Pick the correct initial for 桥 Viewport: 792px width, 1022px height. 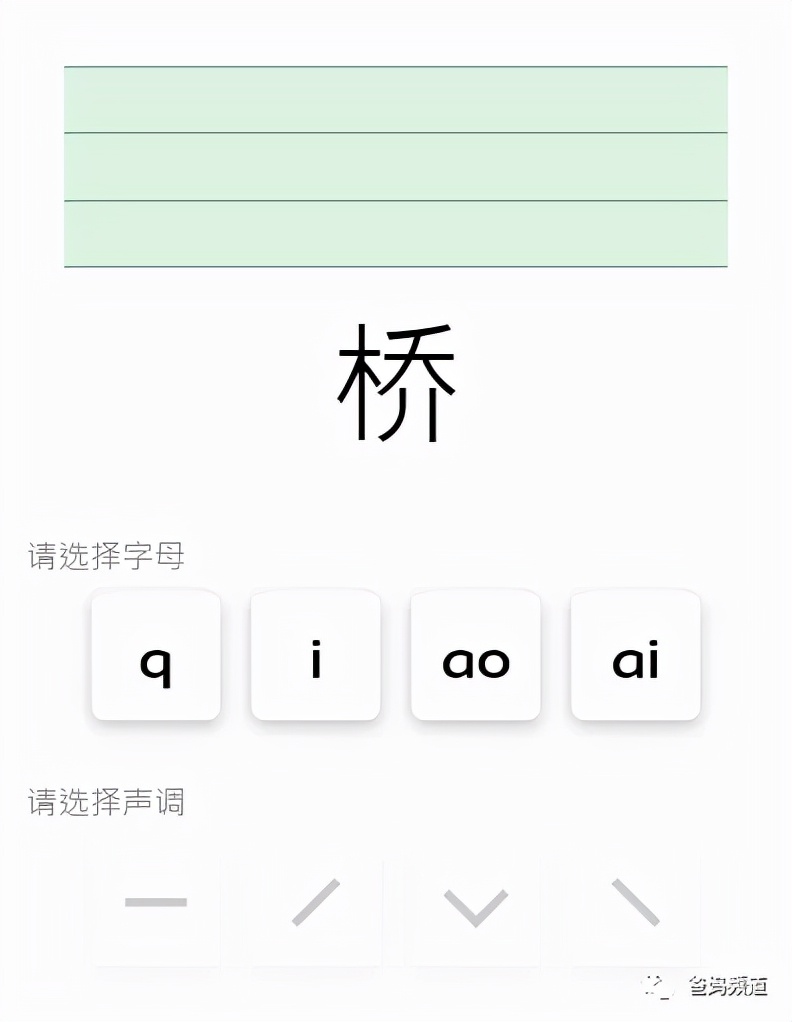coord(155,657)
